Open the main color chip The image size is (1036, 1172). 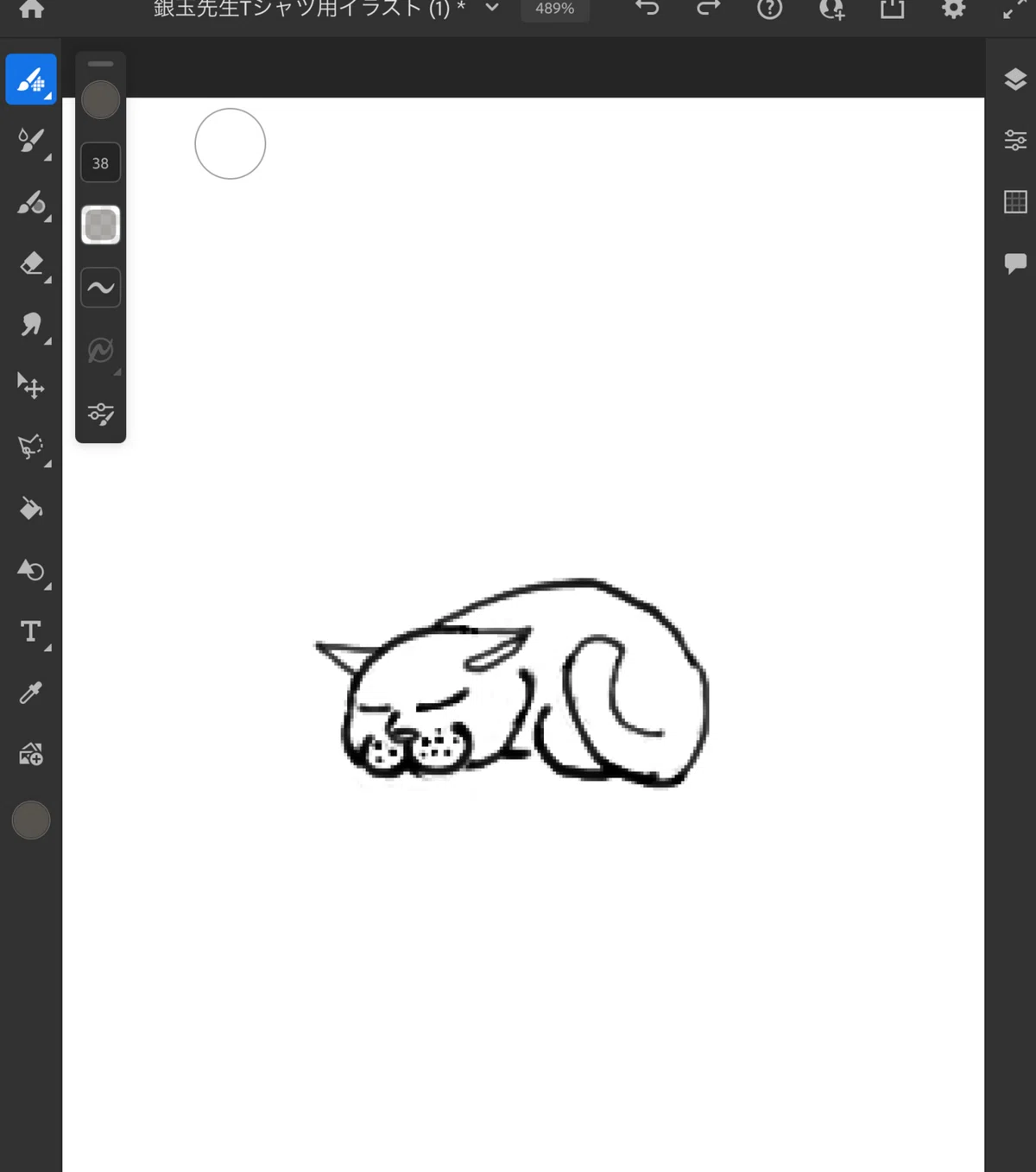coord(31,820)
